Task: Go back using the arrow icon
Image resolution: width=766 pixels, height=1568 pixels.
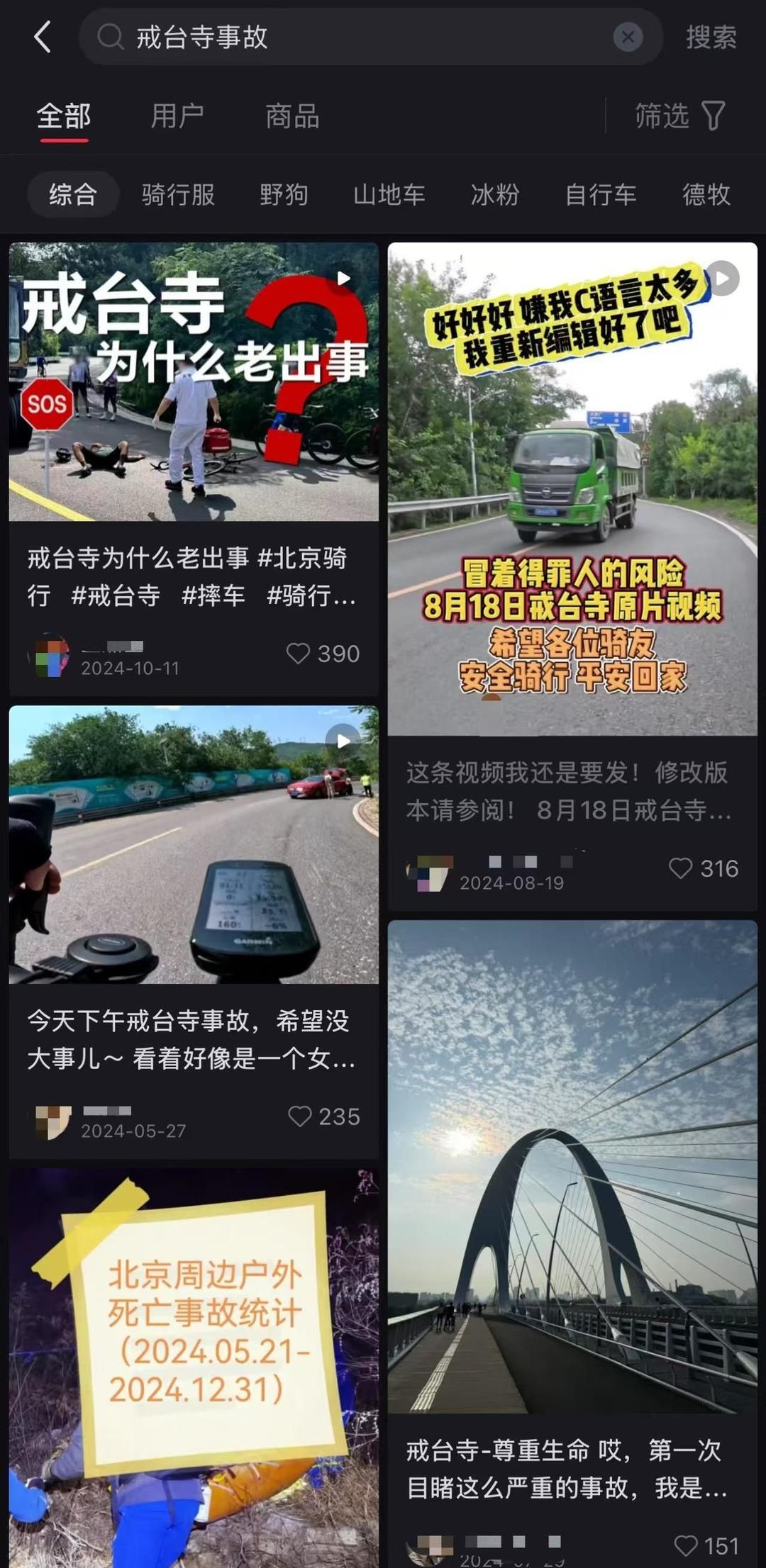Action: [43, 37]
